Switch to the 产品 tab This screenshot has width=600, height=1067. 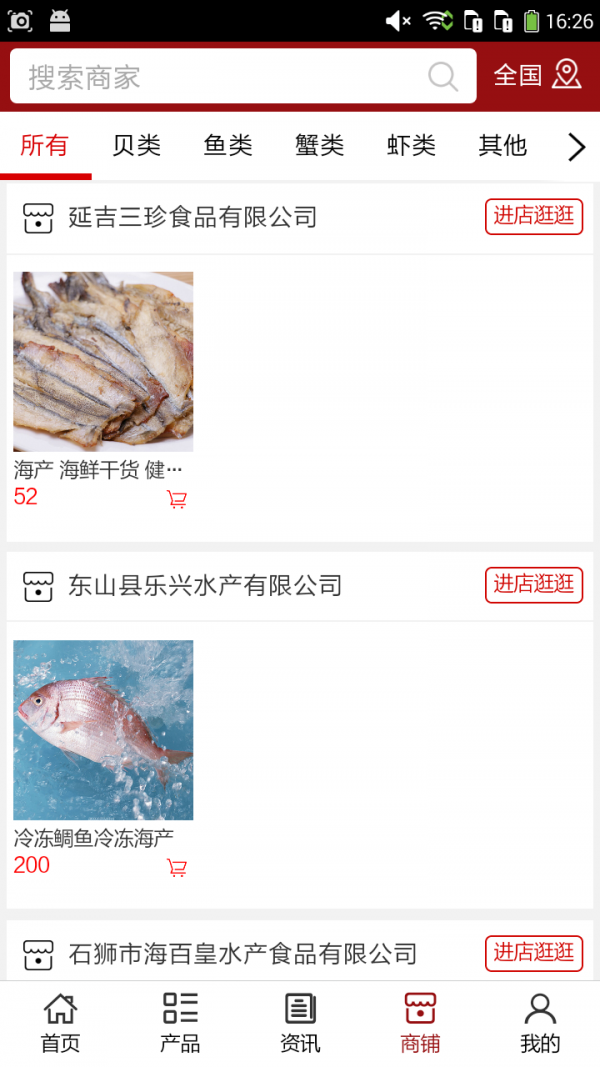tap(180, 1023)
